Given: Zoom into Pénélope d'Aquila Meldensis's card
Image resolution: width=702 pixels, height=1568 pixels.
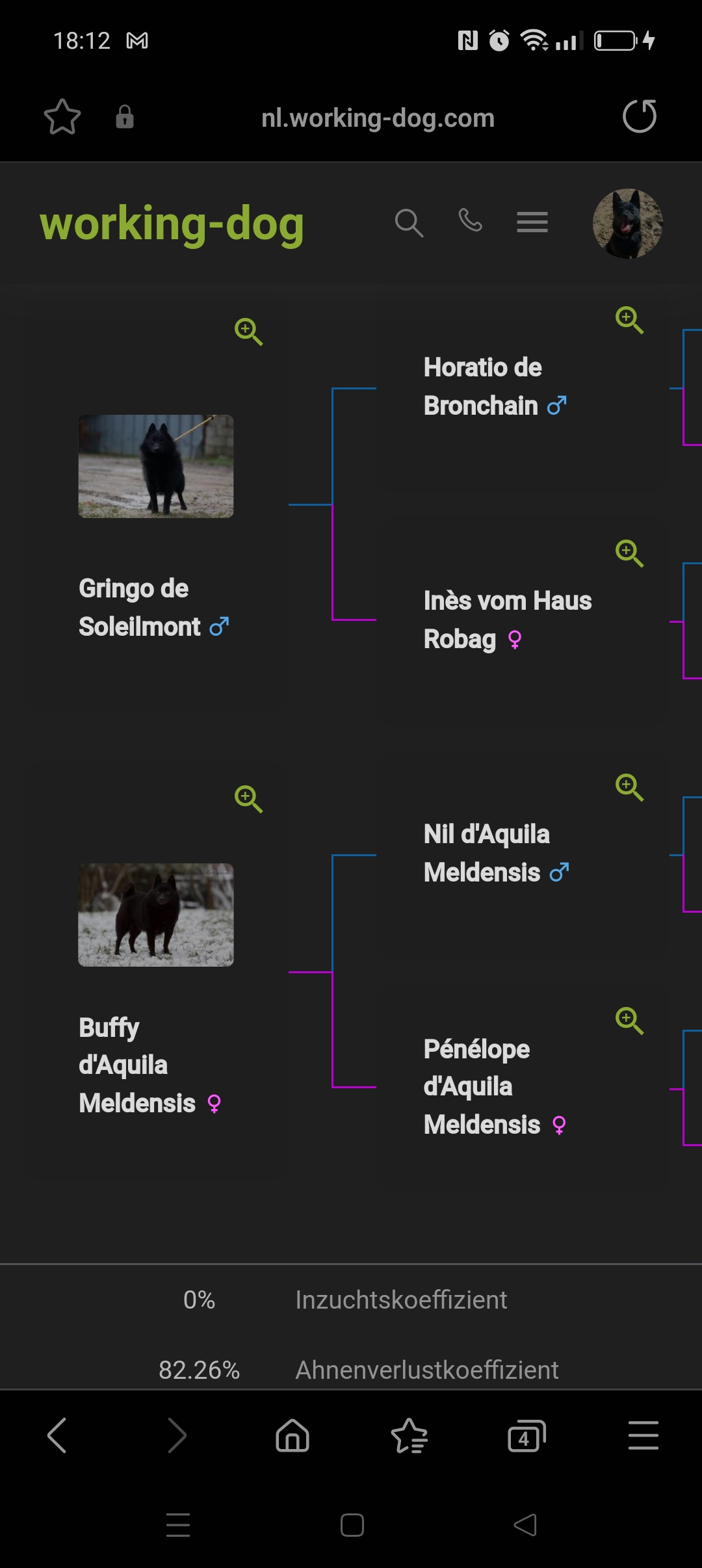Looking at the screenshot, I should 629,1021.
